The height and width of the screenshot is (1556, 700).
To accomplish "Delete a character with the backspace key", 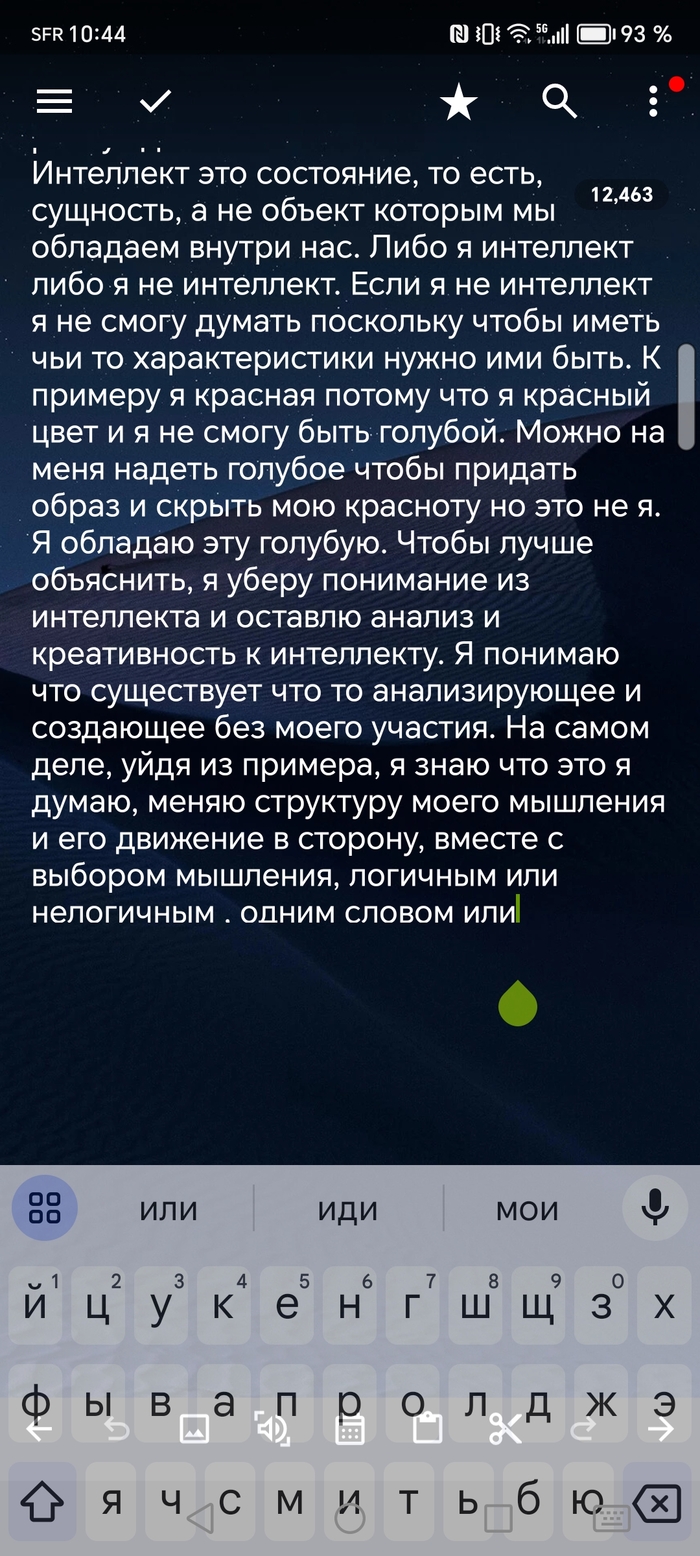I will 657,1502.
